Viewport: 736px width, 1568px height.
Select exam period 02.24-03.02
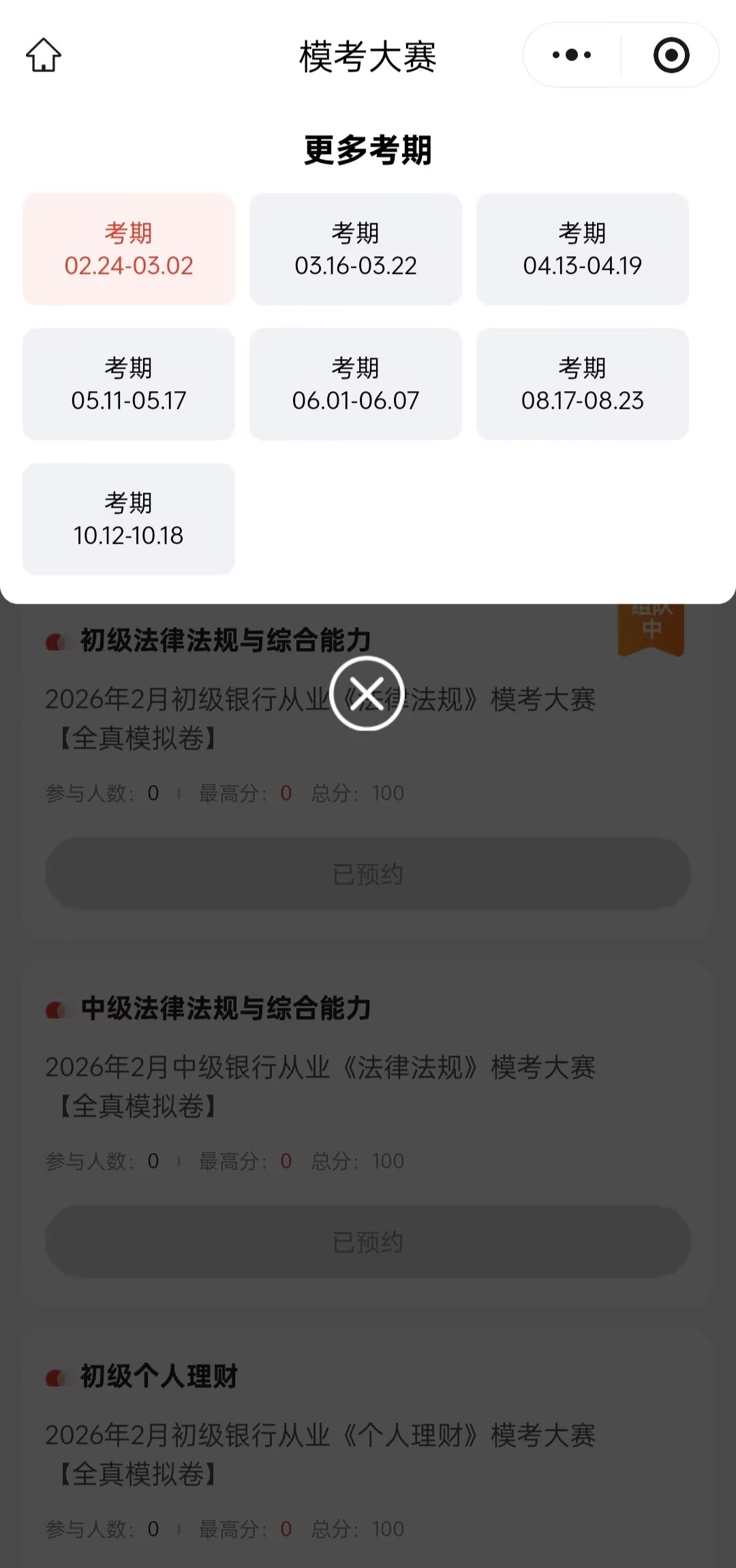click(x=129, y=249)
